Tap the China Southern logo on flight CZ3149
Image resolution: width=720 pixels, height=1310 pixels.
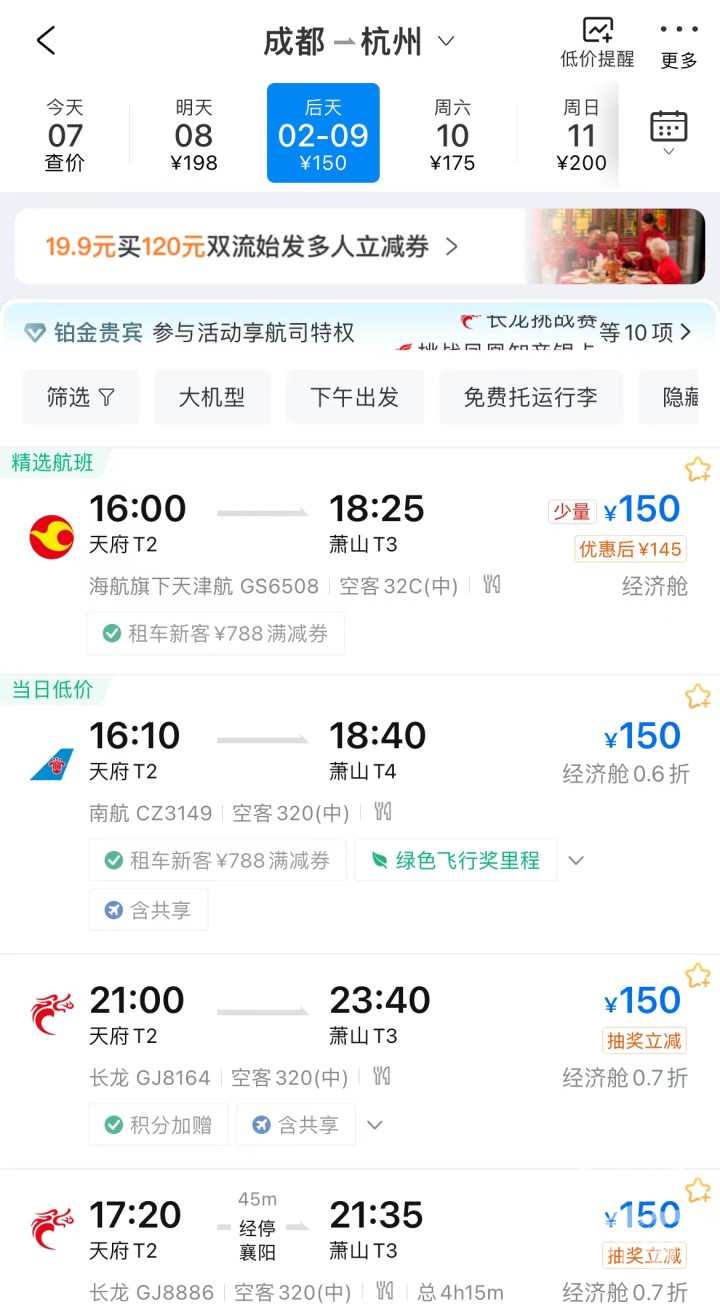[x=51, y=764]
